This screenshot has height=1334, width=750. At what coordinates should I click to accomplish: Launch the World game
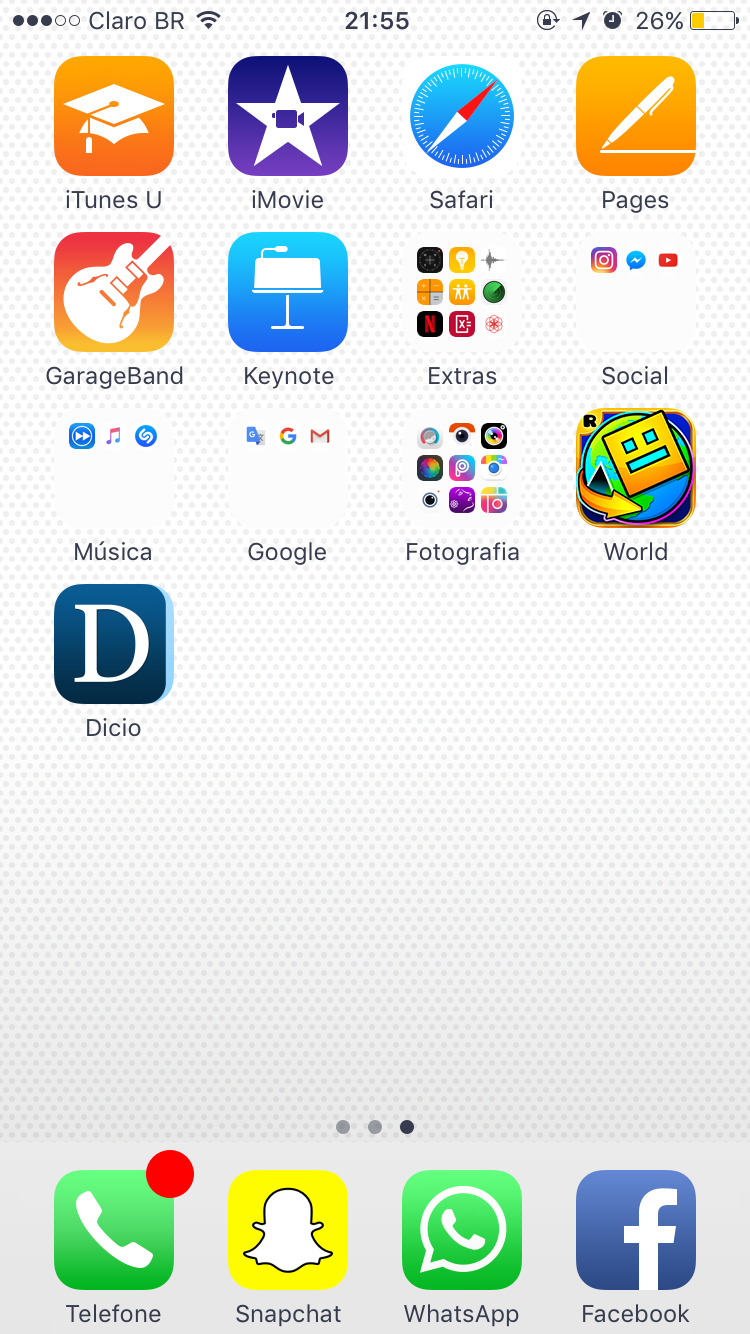[x=636, y=468]
